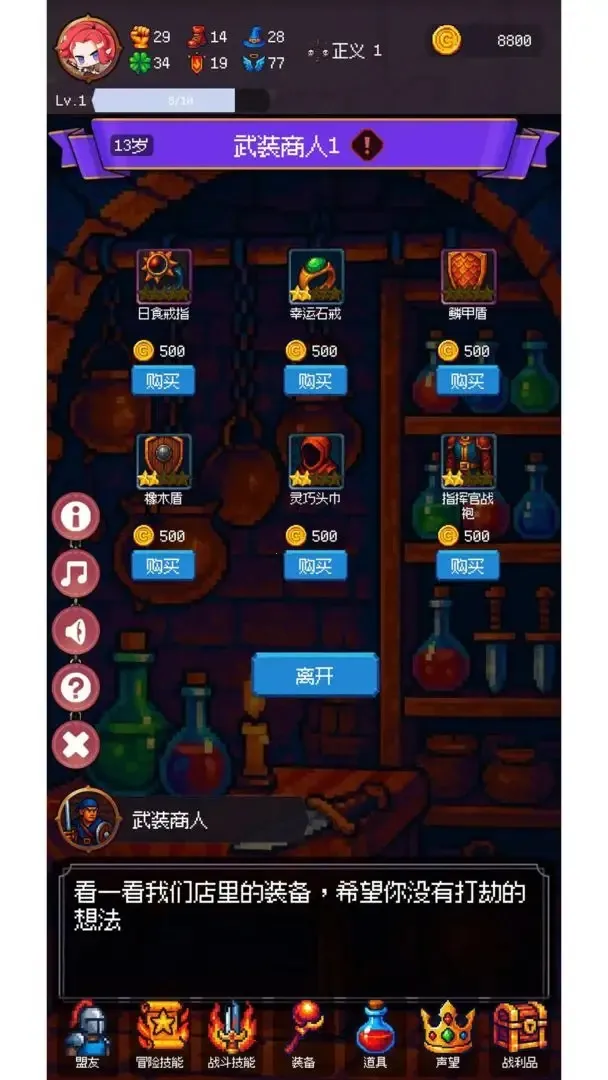Buy the 灵巧头巾 hood
The height and width of the screenshot is (1080, 608).
(315, 566)
